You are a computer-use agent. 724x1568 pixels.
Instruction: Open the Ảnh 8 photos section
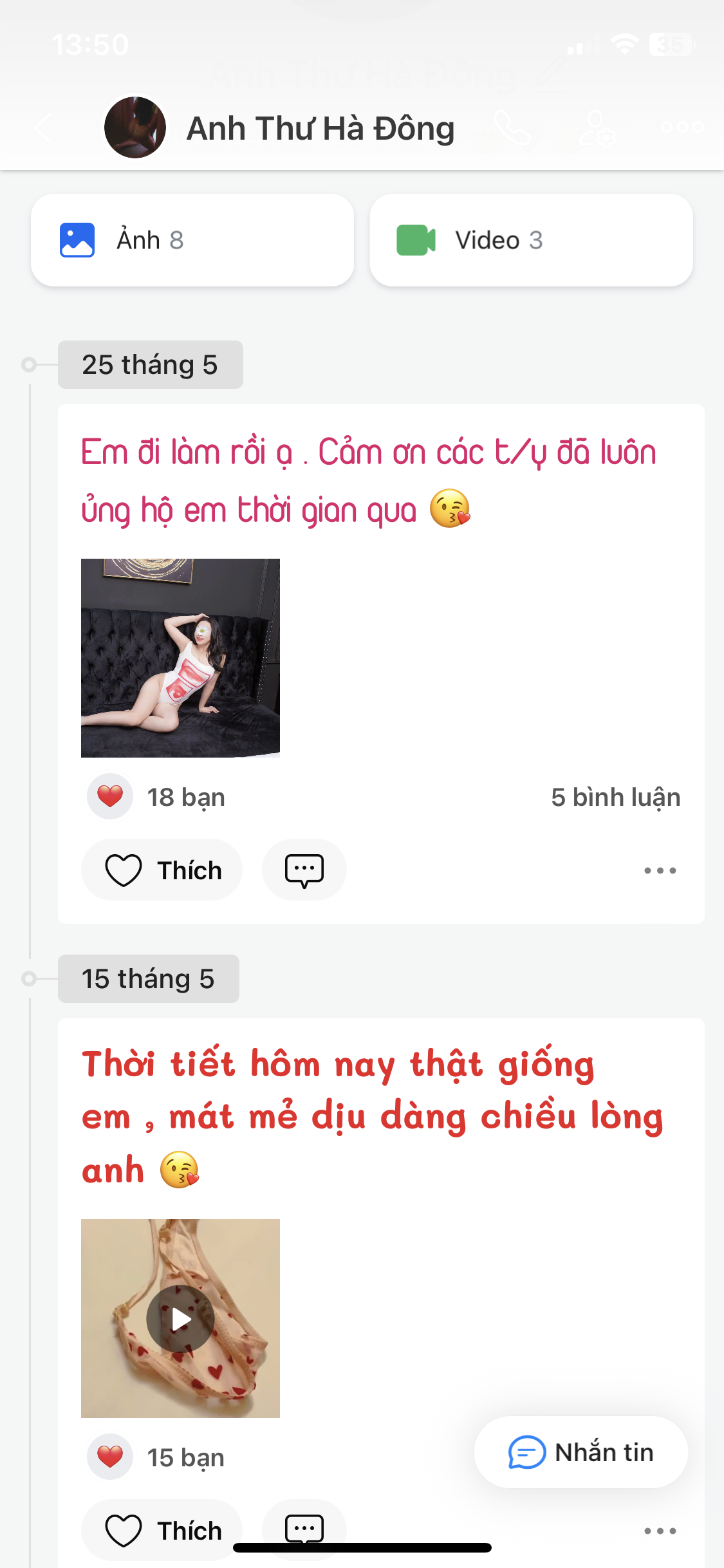click(x=192, y=240)
